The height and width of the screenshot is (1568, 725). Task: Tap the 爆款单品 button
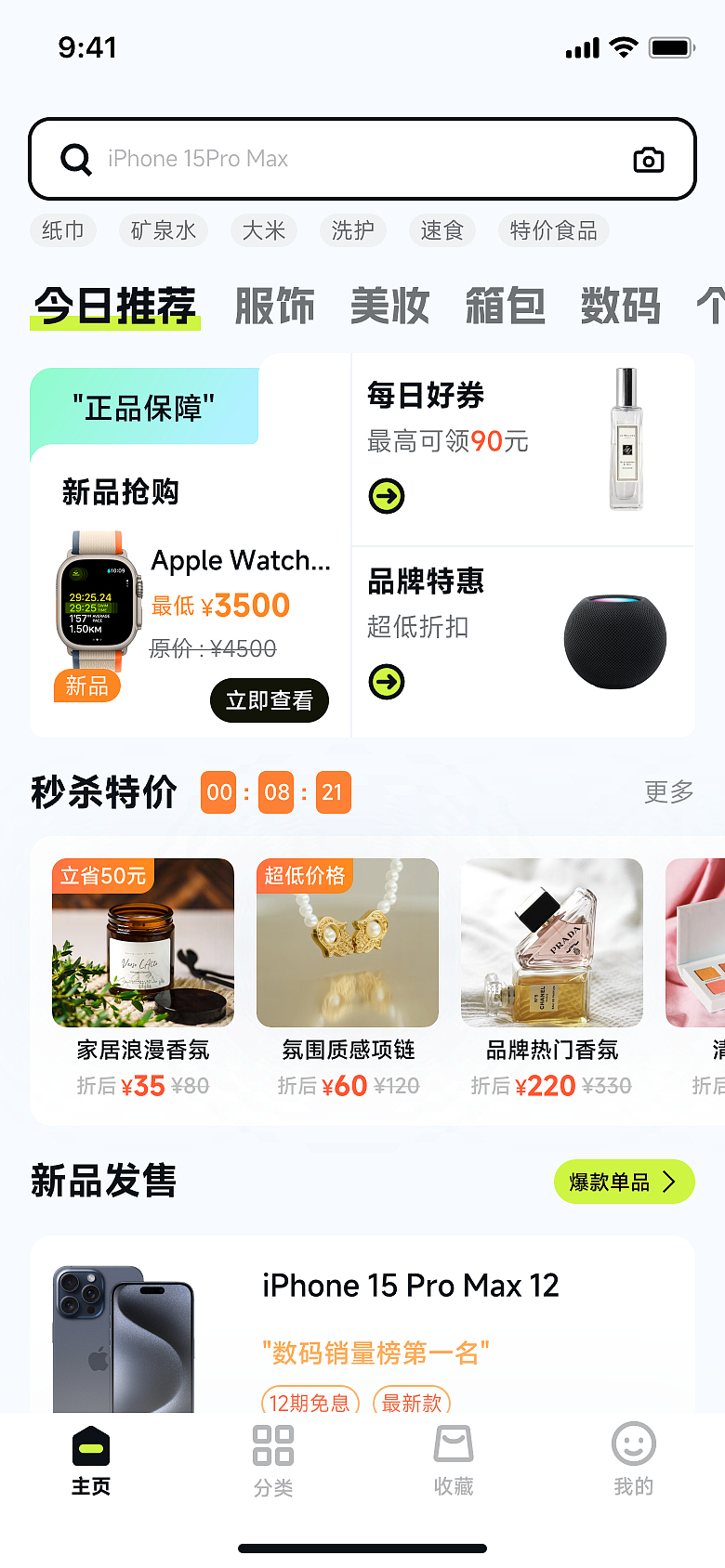[624, 1182]
